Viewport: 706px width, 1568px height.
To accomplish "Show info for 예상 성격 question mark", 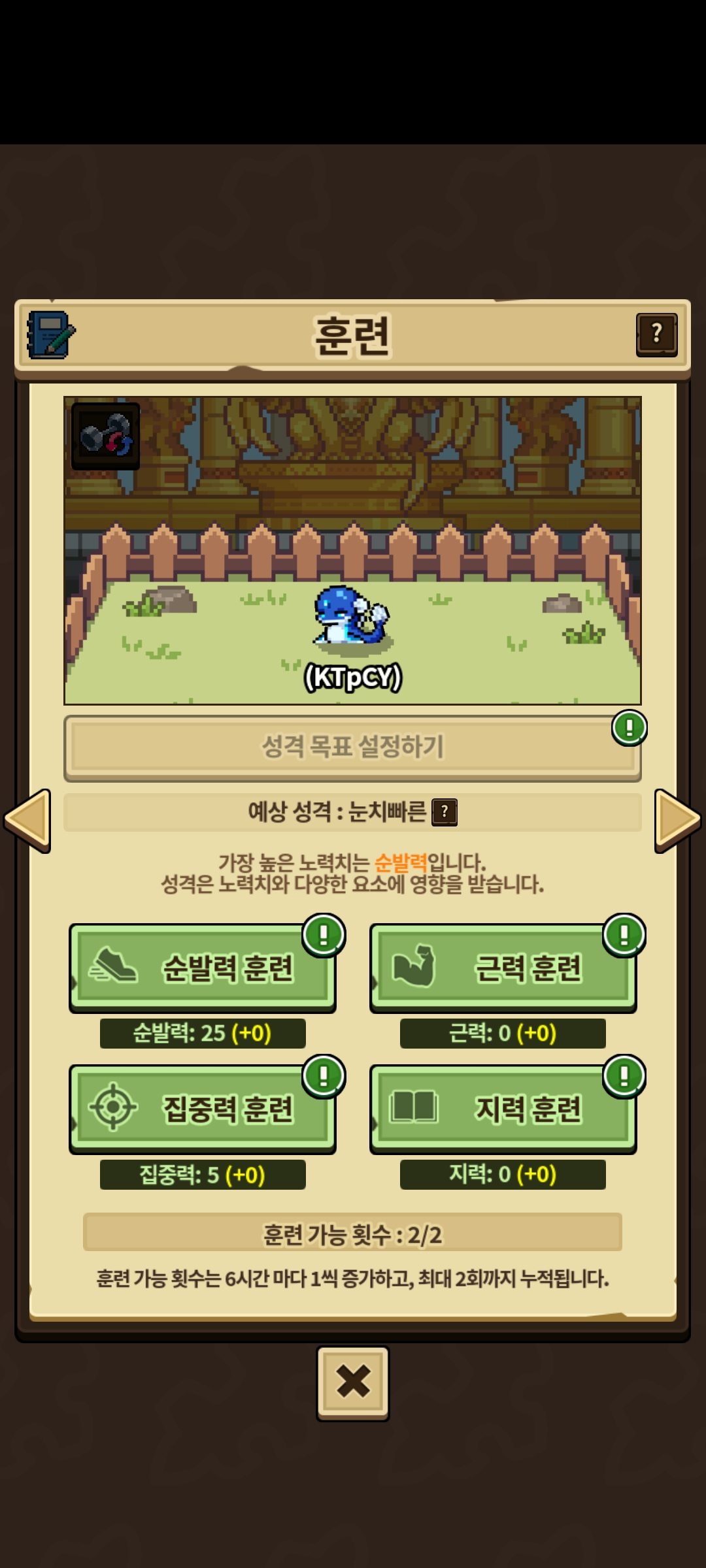I will point(445,812).
